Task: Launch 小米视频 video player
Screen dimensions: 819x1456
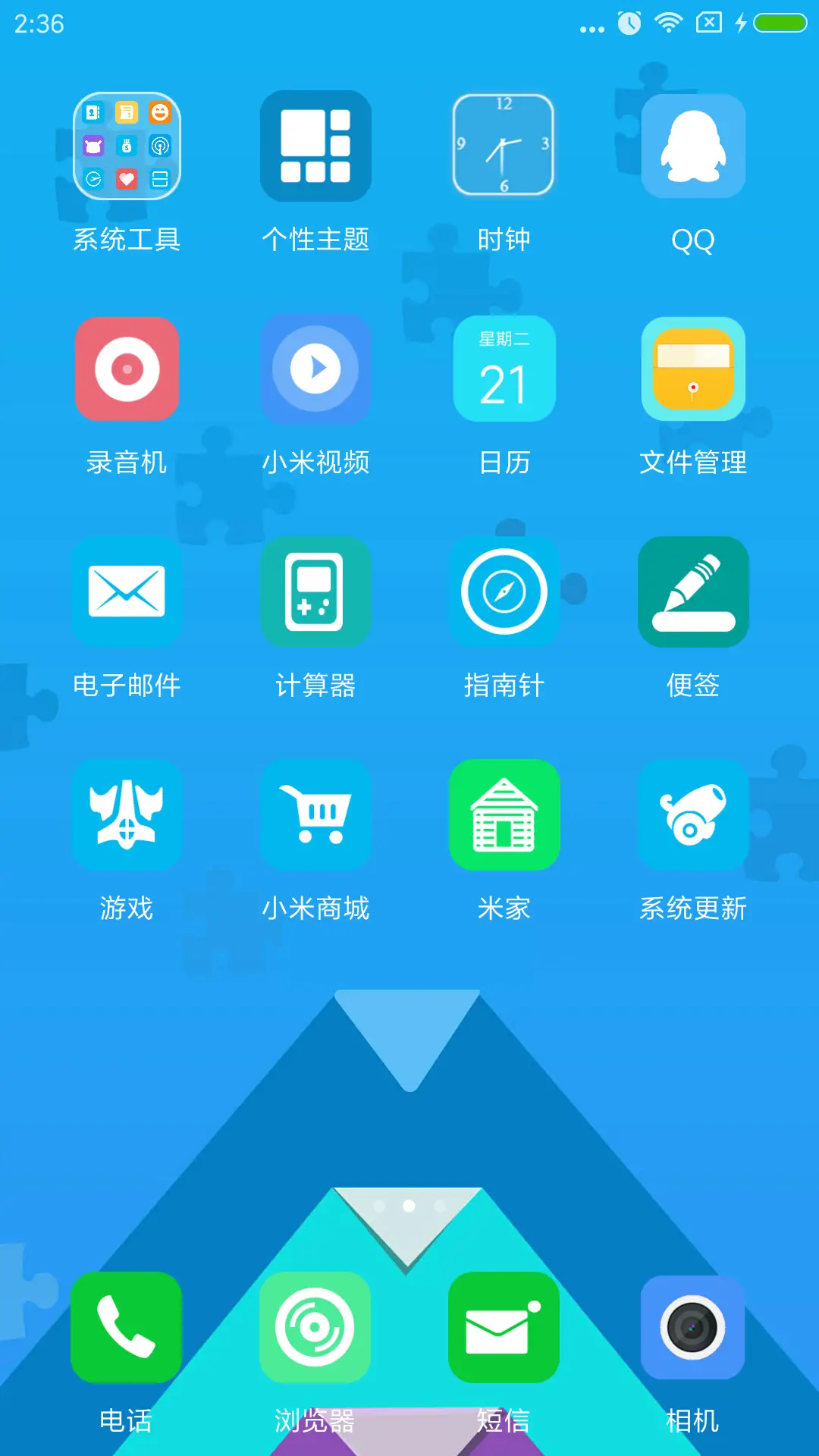Action: [315, 369]
